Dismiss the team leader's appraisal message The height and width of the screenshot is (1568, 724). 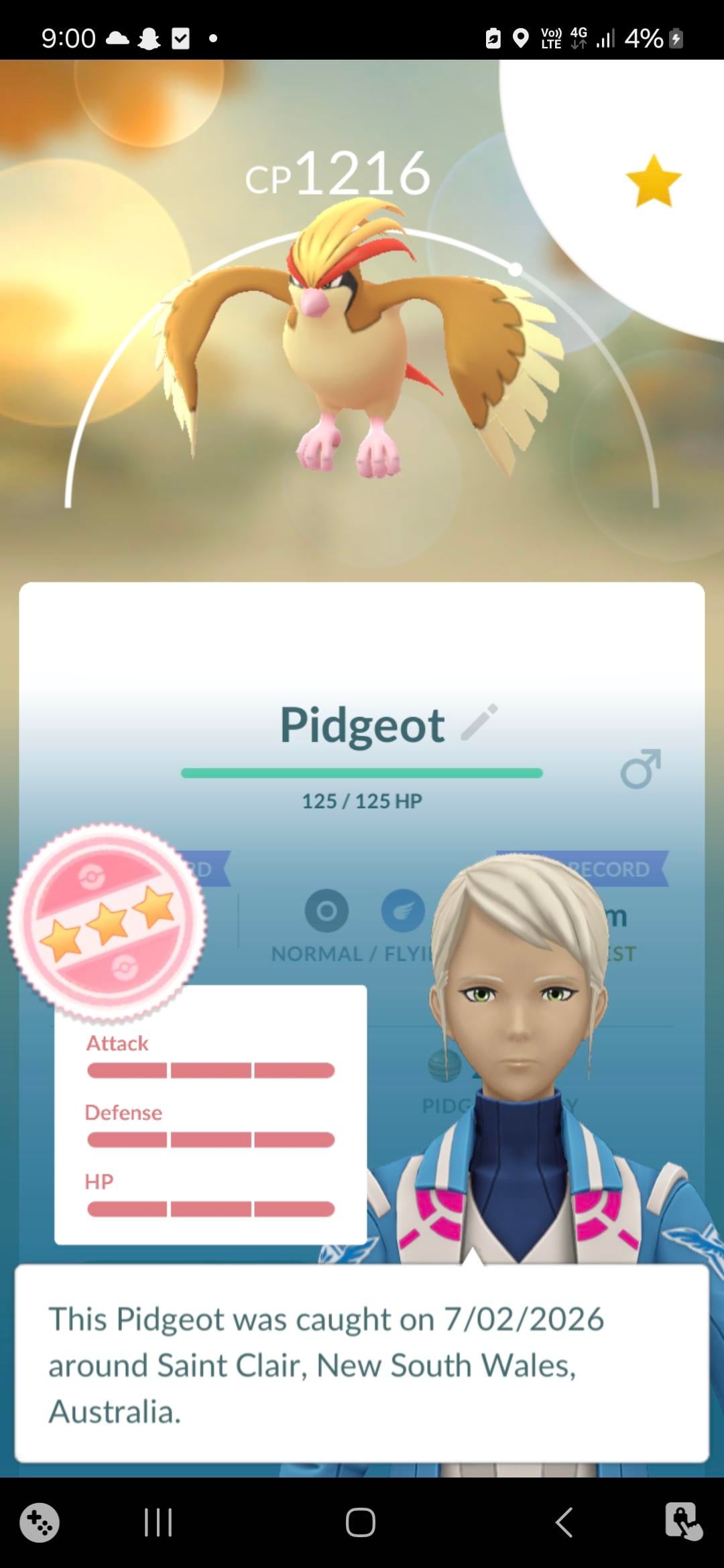pyautogui.click(x=361, y=1364)
